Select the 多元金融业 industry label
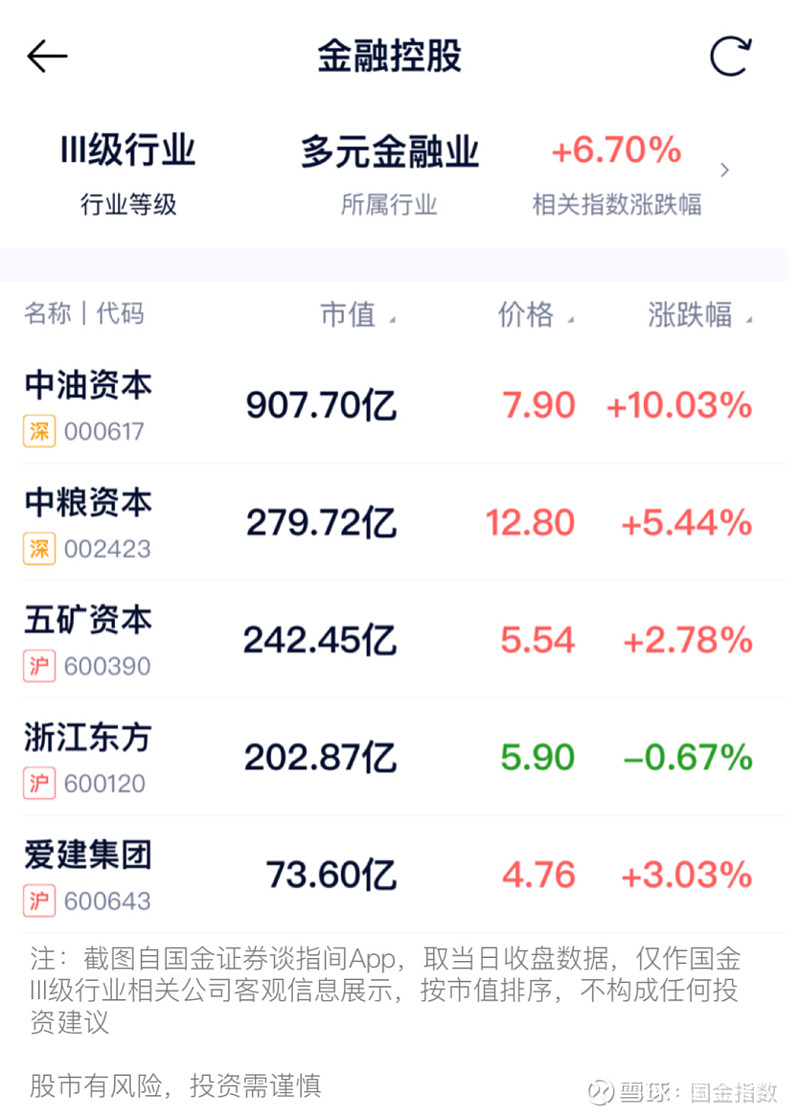 click(389, 152)
